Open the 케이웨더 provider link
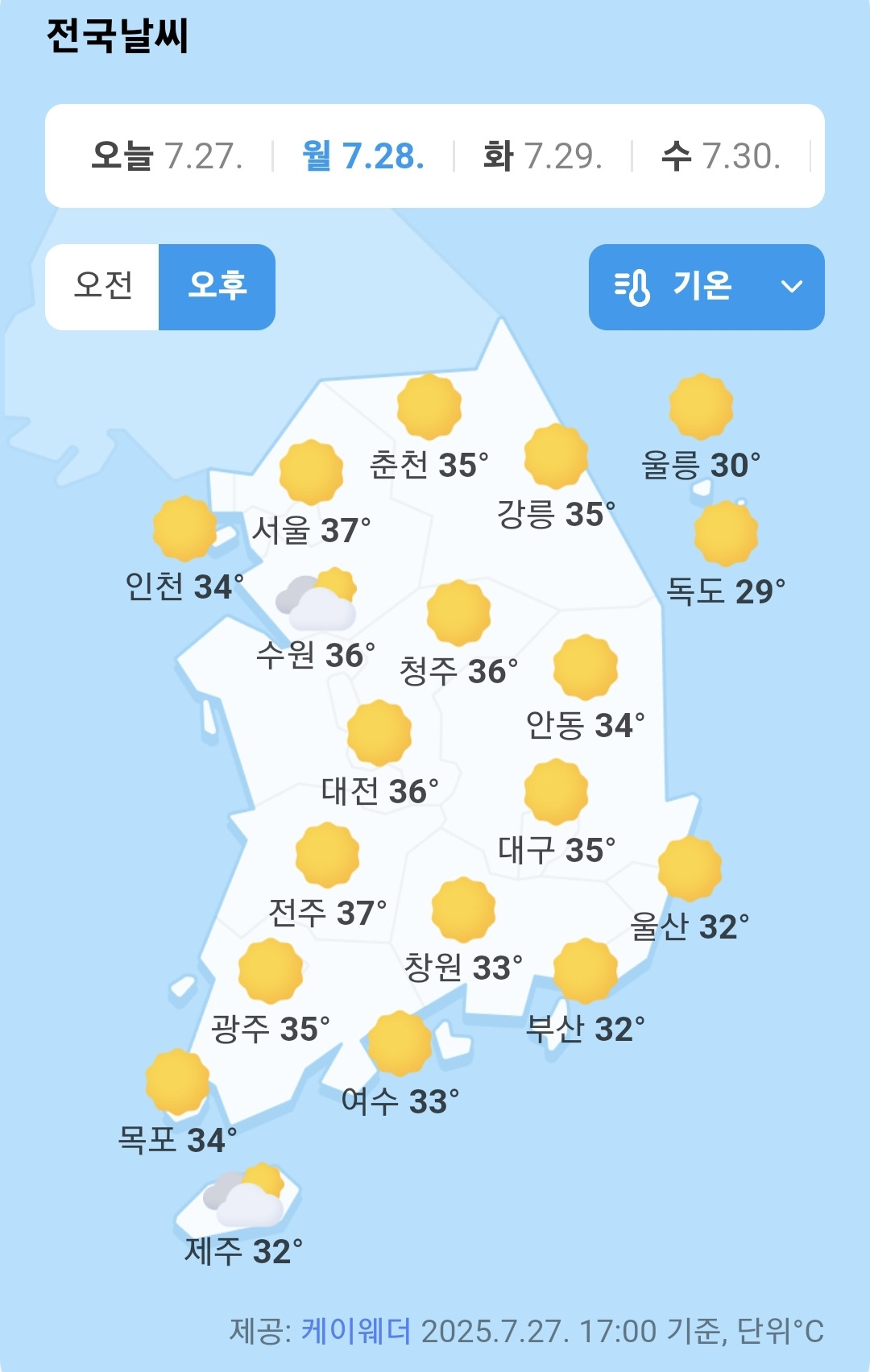The height and width of the screenshot is (1372, 870). (x=356, y=1330)
